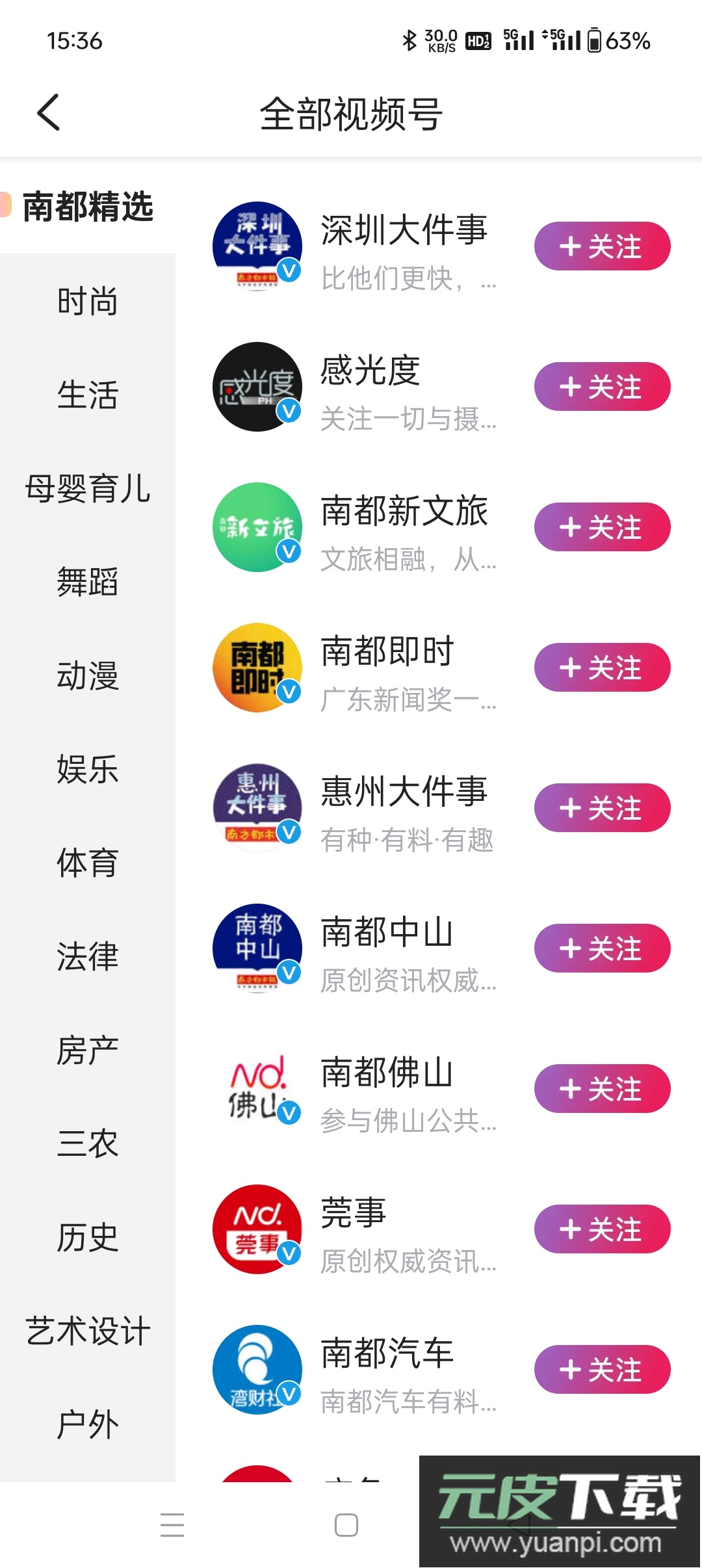Tap the red 莞事 channel avatar
Image resolution: width=702 pixels, height=1568 pixels.
coord(257,1228)
